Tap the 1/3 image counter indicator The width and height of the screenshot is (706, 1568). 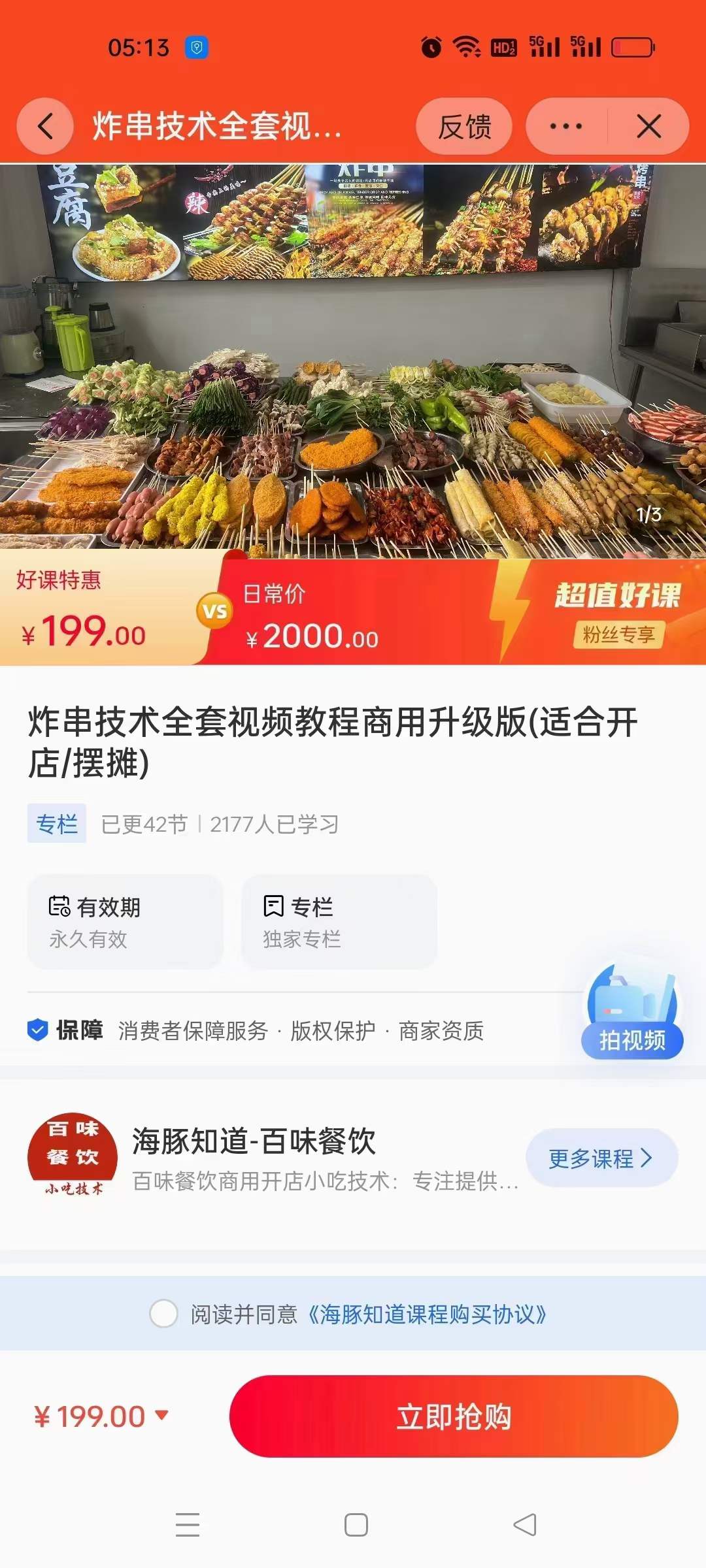coord(649,514)
